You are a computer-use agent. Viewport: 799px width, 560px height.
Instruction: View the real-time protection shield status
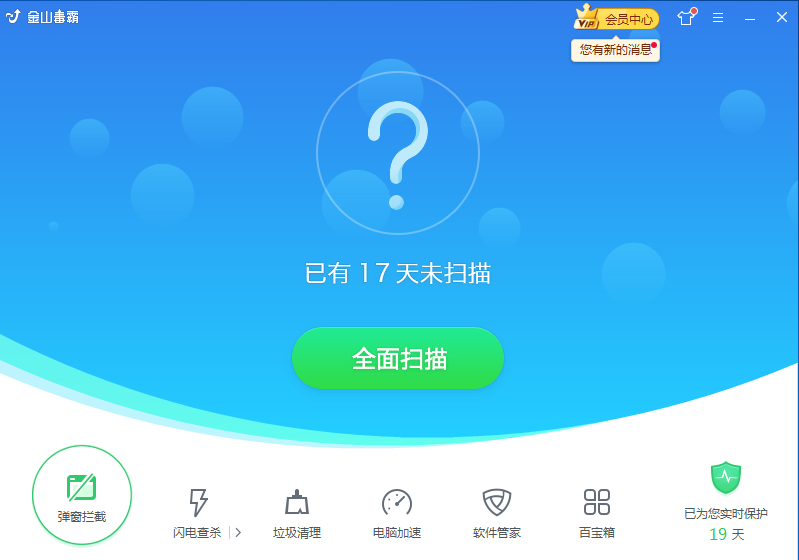click(x=726, y=479)
